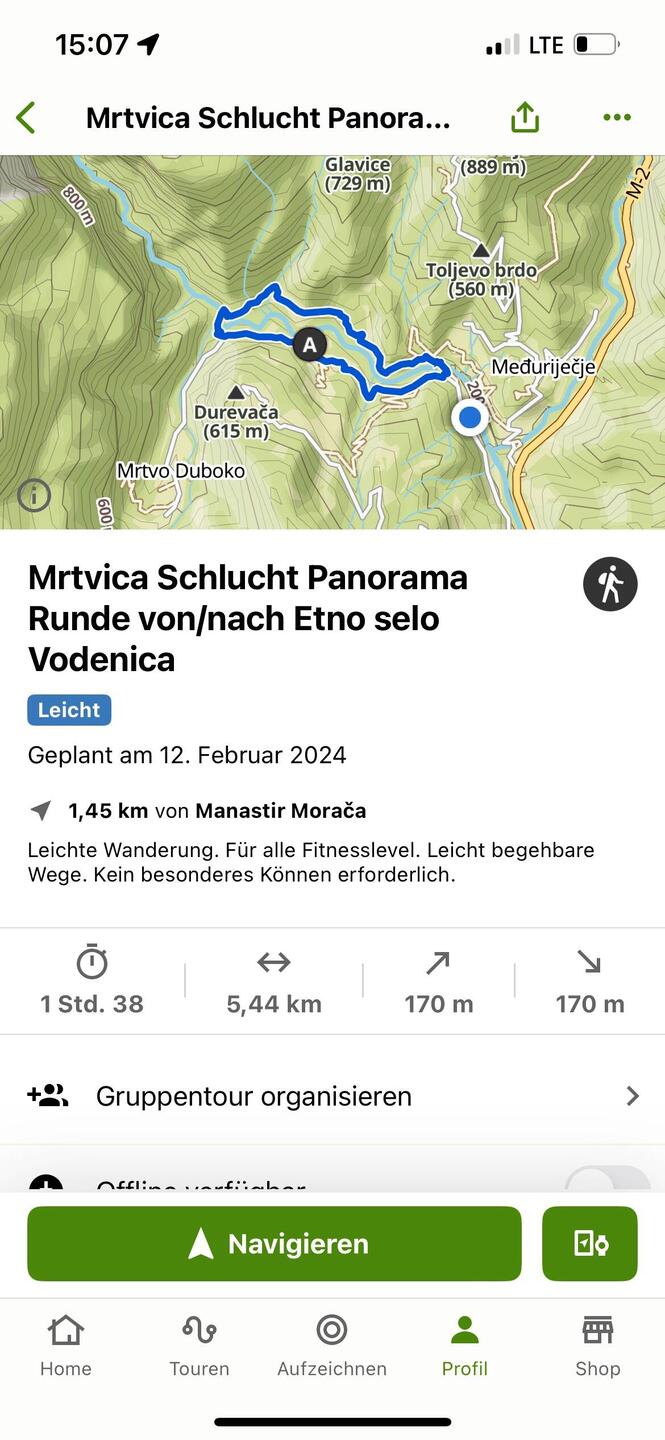This screenshot has height=1440, width=665.
Task: Start navigation with Navigieren
Action: coord(274,1244)
